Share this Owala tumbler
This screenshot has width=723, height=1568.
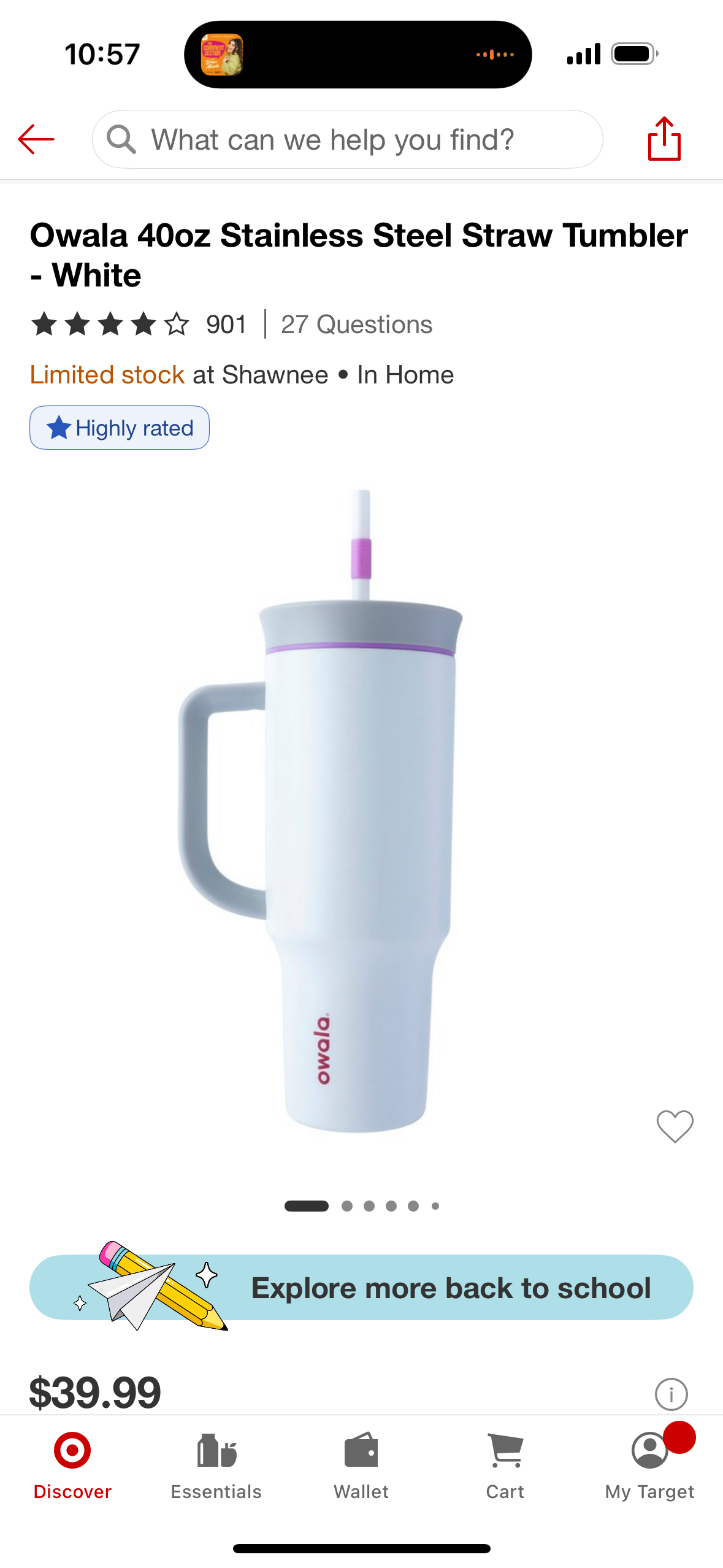pos(664,139)
